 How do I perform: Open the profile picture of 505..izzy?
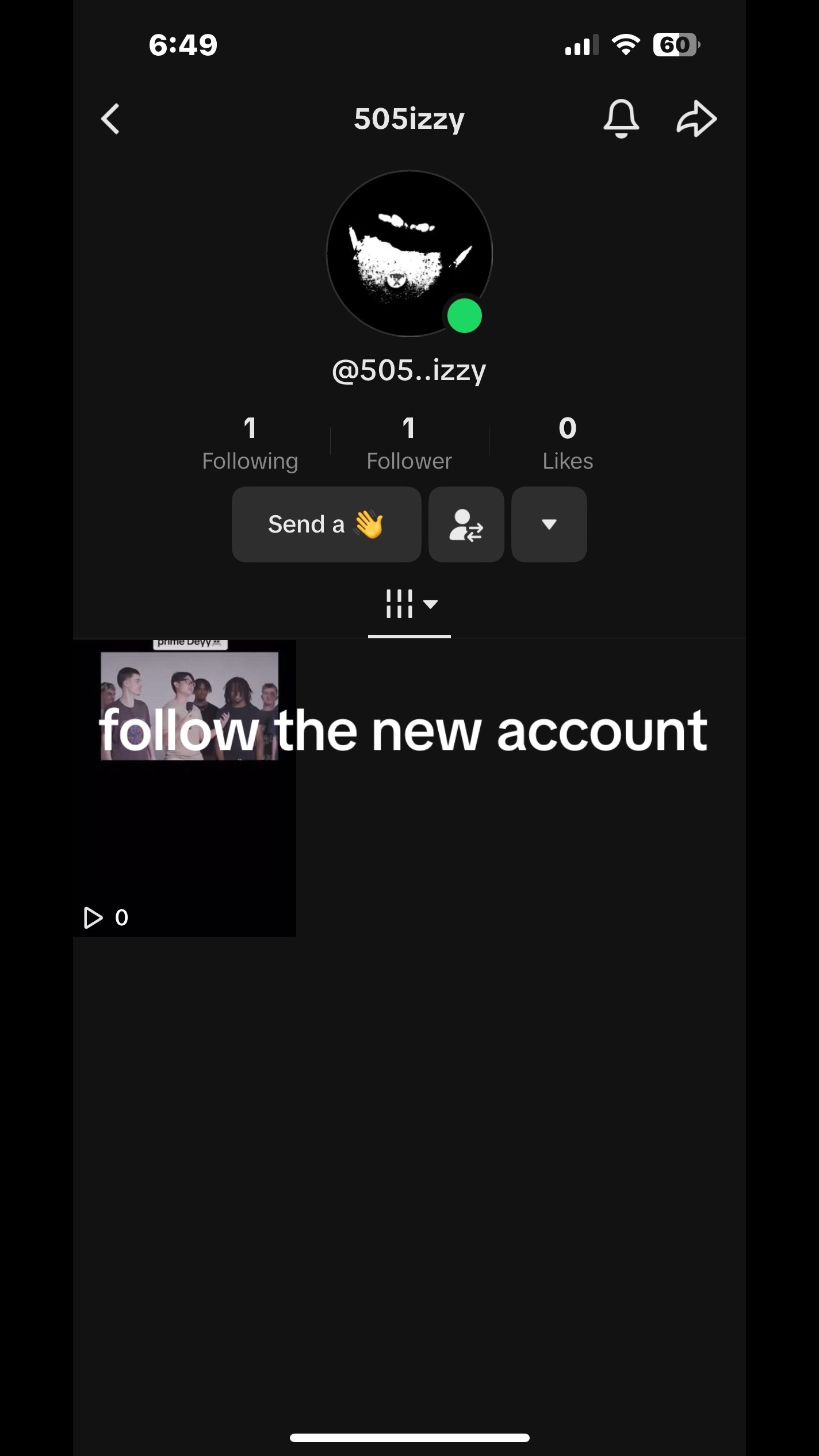click(x=409, y=253)
